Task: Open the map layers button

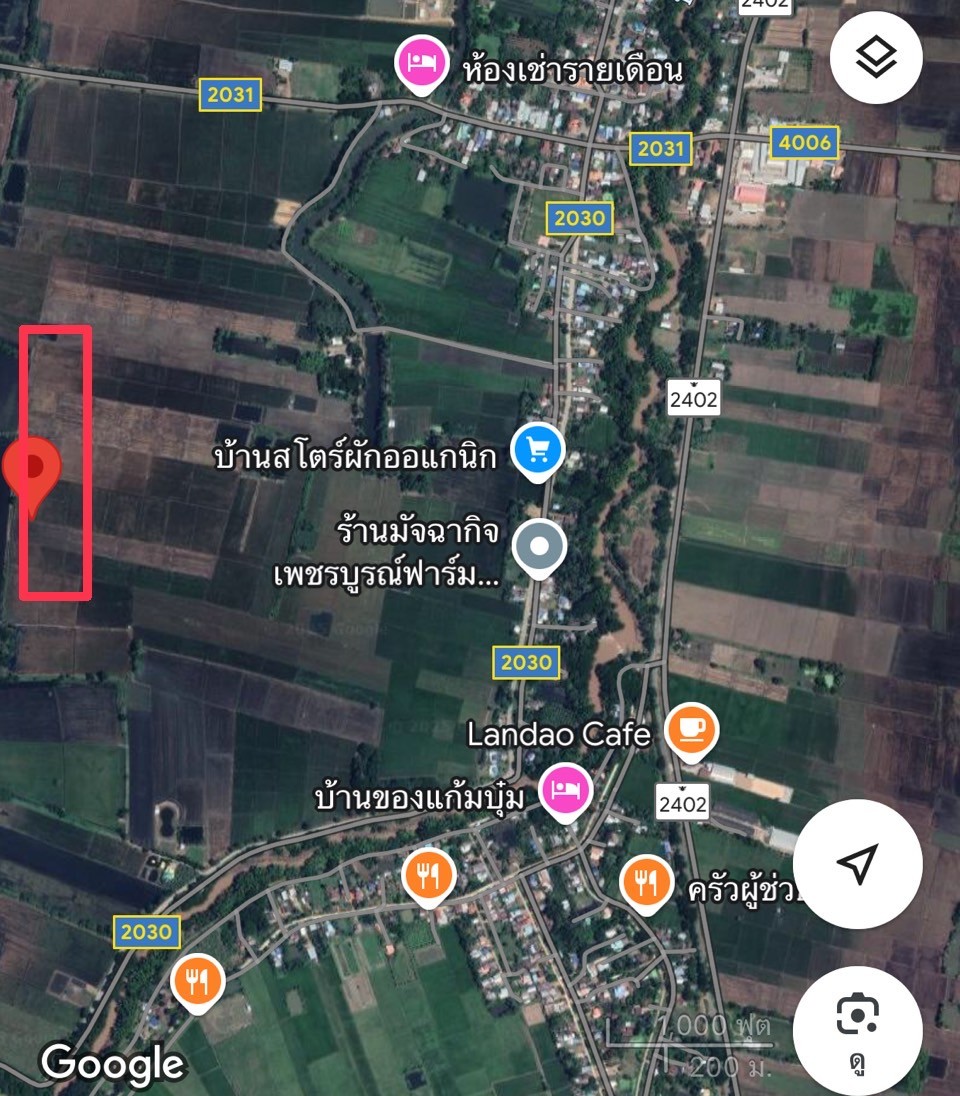Action: (x=876, y=58)
